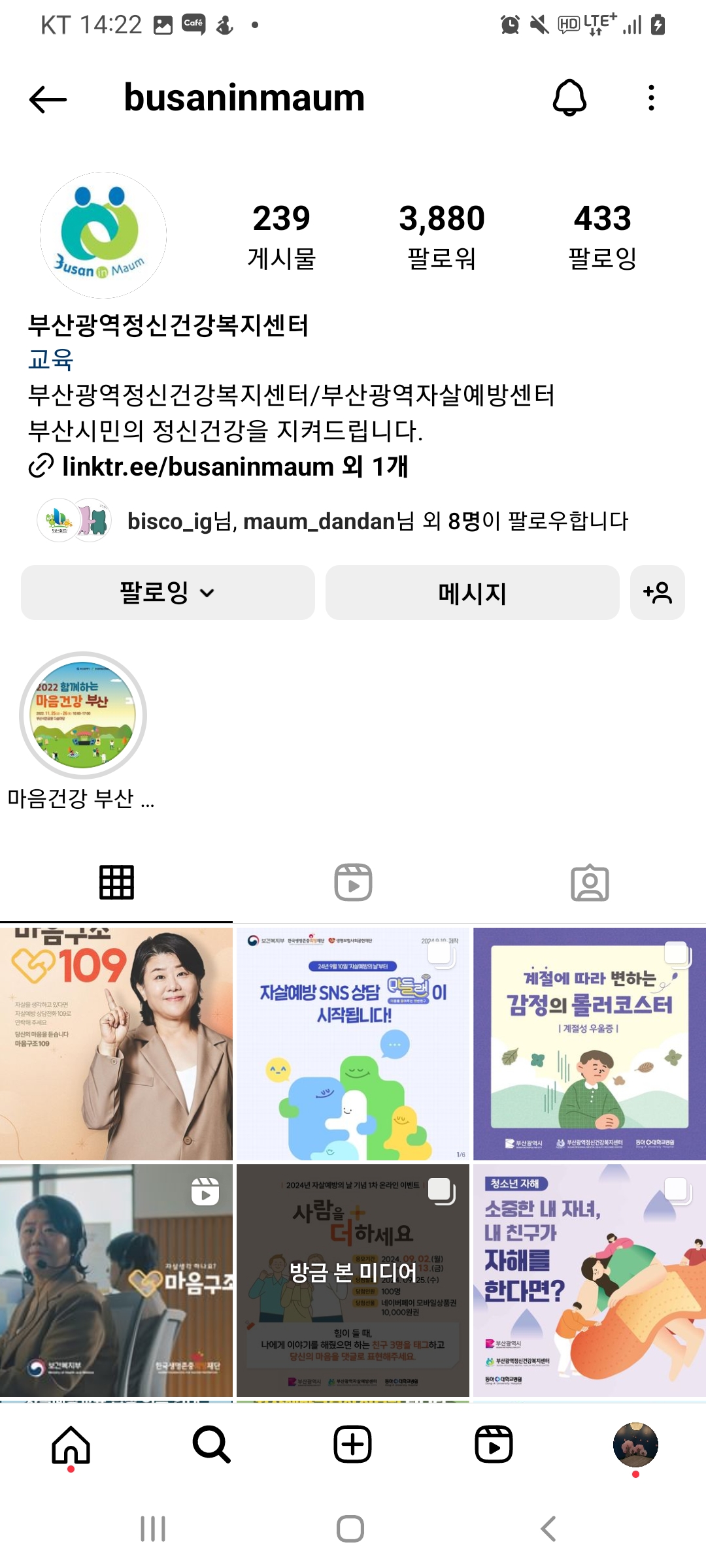
Task: Open the 소중한 내 자녀 자해 post
Action: 590,1280
